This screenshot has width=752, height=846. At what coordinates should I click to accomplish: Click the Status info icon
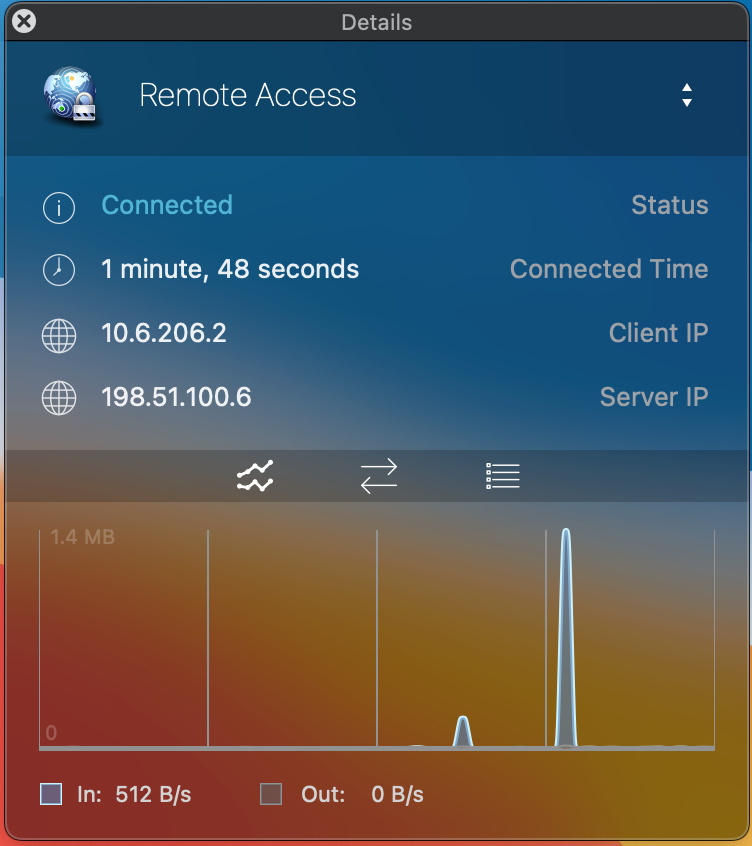tap(59, 208)
